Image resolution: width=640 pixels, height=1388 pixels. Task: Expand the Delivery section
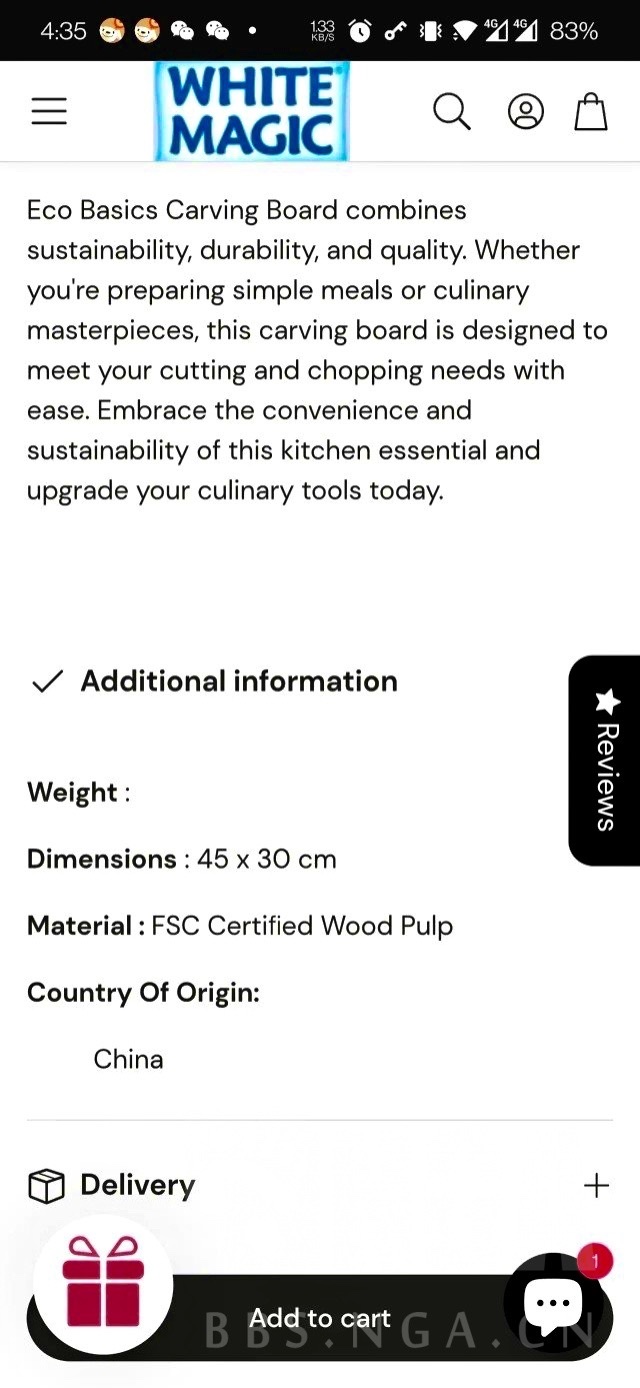[x=595, y=1185]
